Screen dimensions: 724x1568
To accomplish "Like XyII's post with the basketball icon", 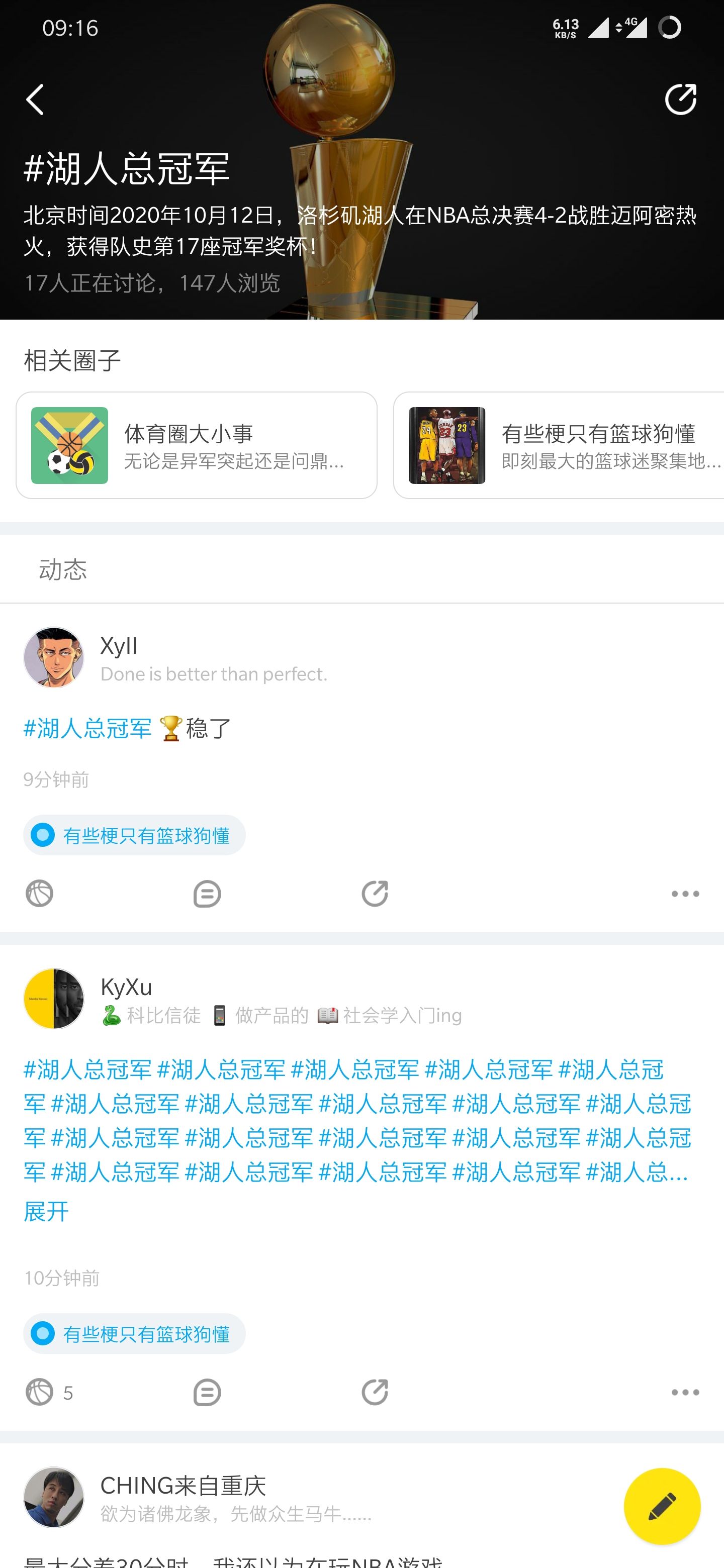I will click(x=40, y=894).
